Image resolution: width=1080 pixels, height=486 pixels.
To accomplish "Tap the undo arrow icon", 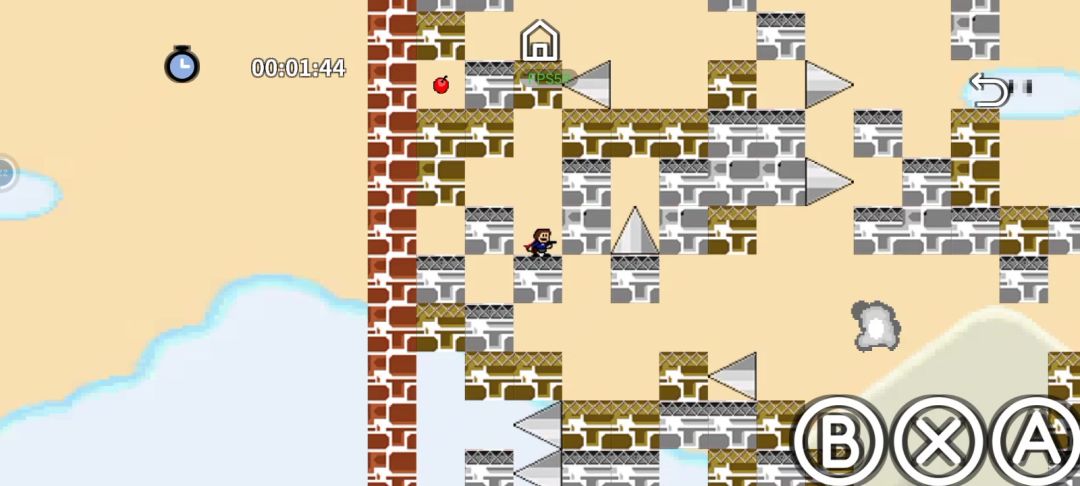I will coord(989,90).
